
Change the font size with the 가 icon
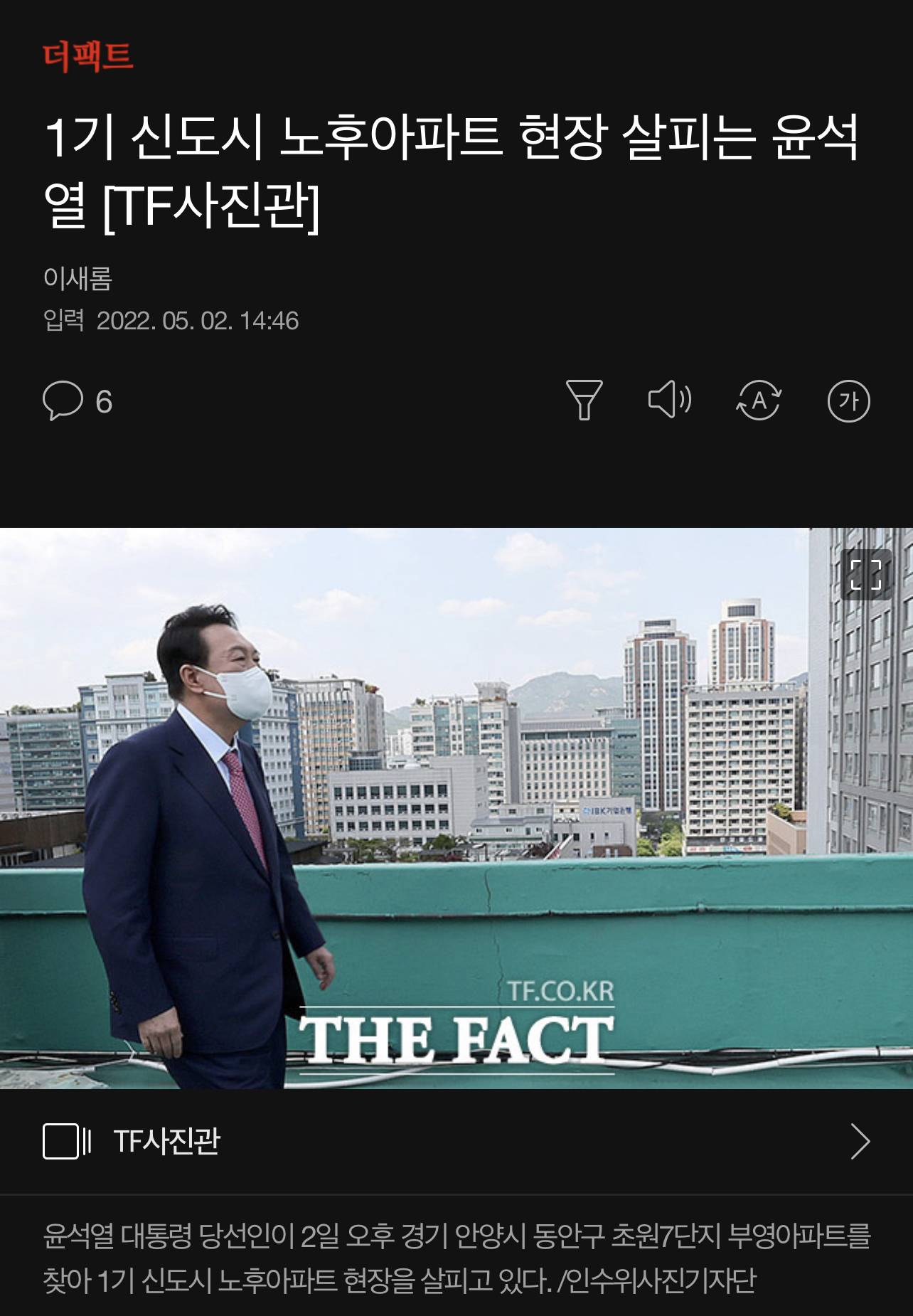pos(848,401)
